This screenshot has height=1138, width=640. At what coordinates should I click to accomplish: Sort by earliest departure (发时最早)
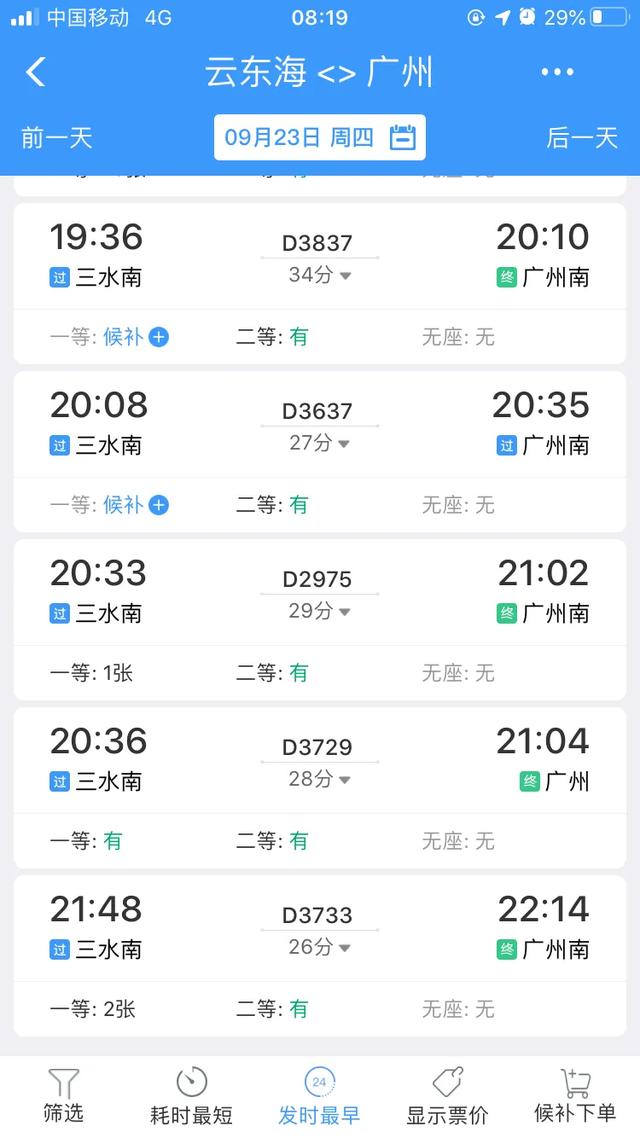319,1096
